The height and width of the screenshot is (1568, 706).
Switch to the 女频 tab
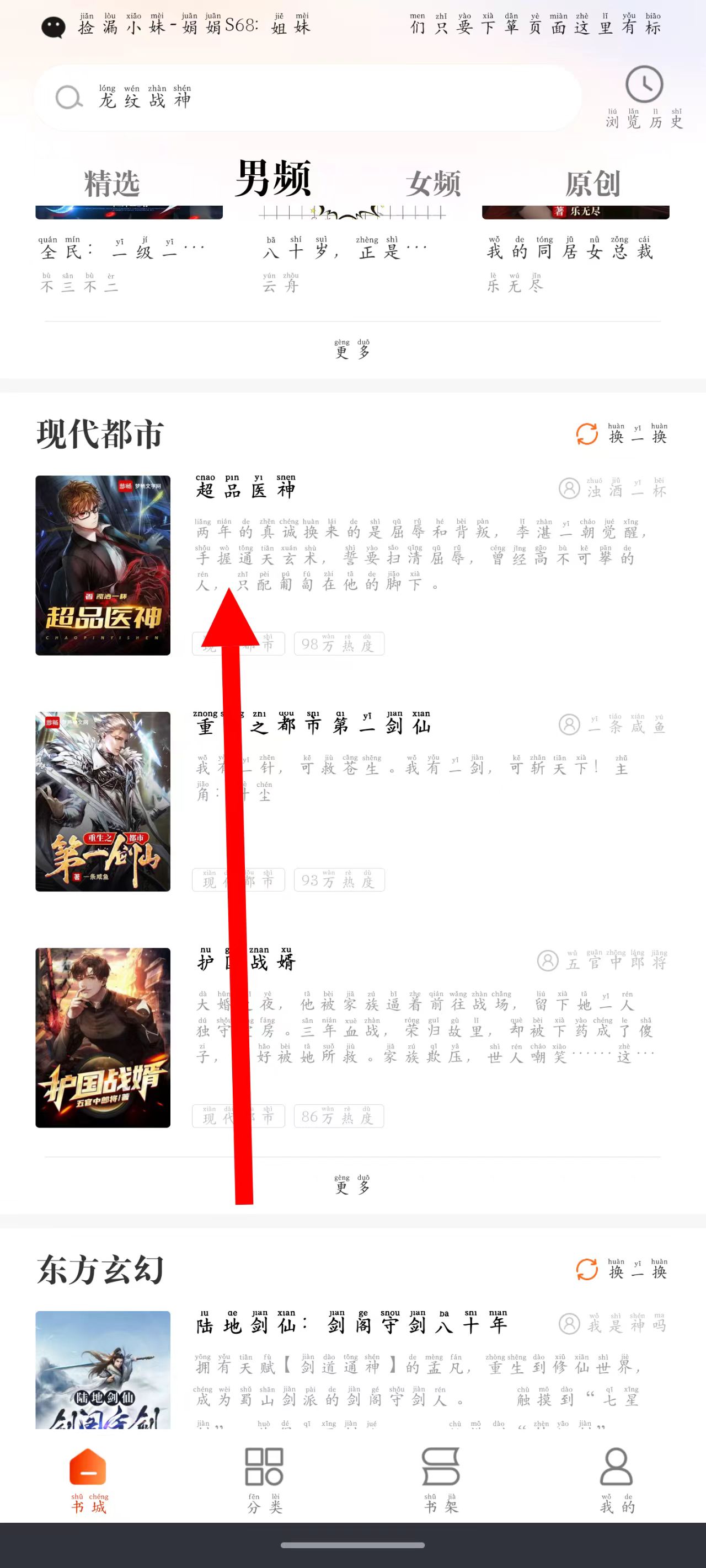click(x=433, y=183)
